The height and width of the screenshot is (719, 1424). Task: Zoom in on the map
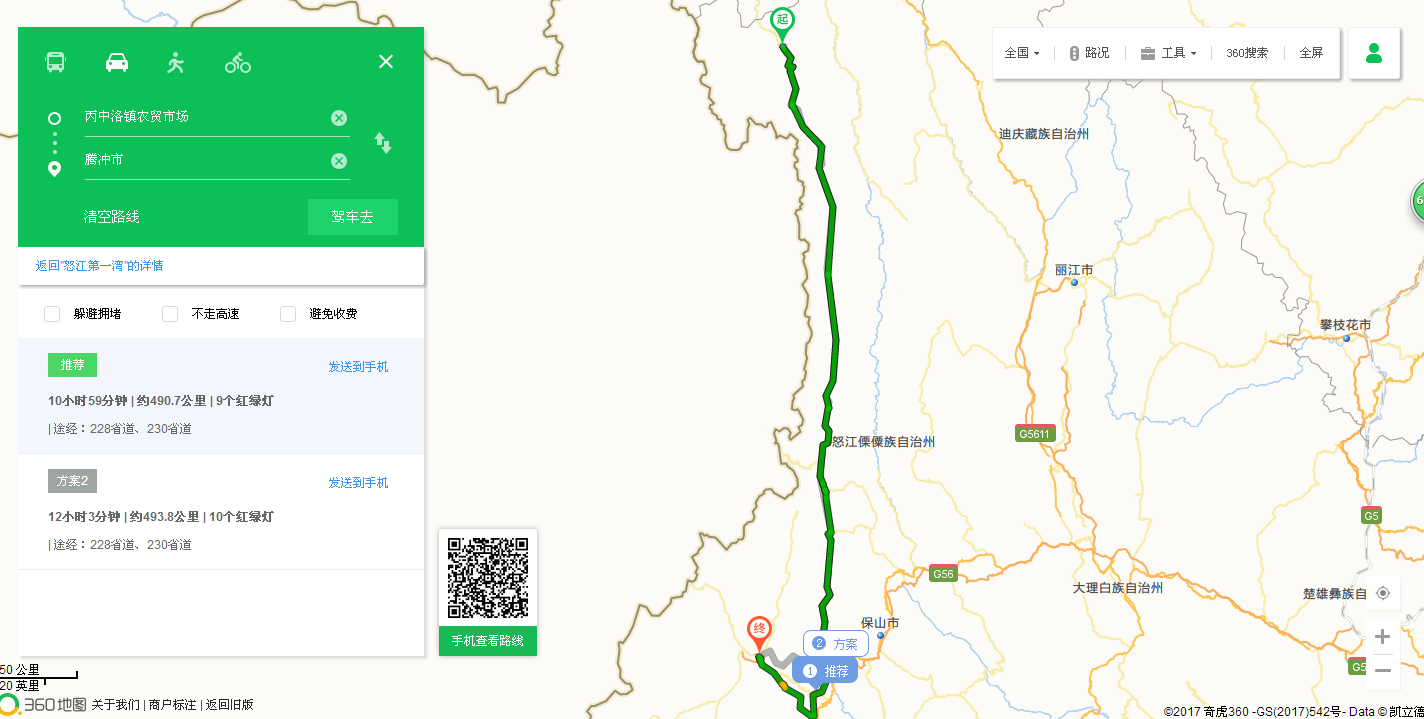[1383, 637]
